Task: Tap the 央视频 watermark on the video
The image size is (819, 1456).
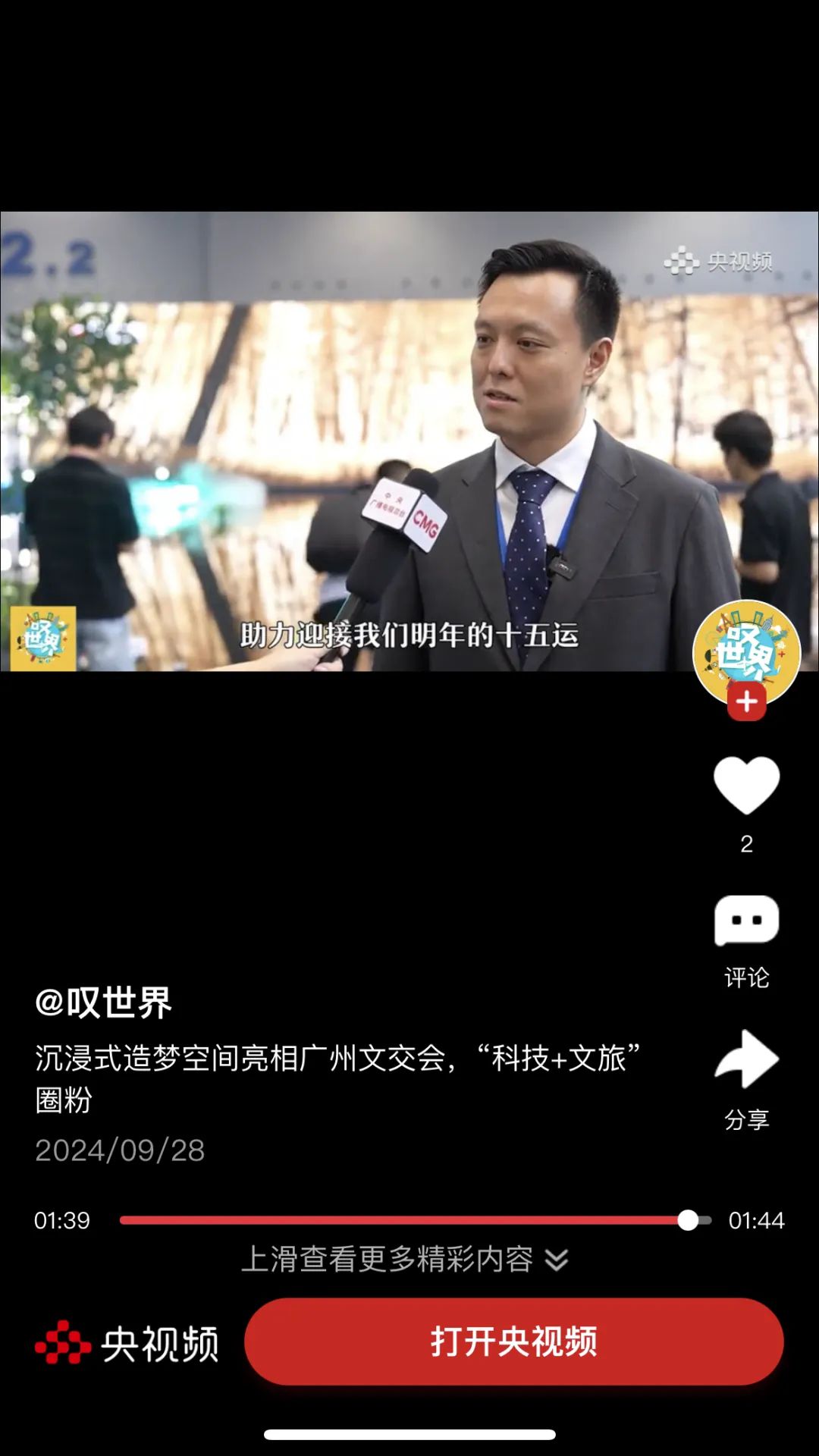Action: (720, 259)
